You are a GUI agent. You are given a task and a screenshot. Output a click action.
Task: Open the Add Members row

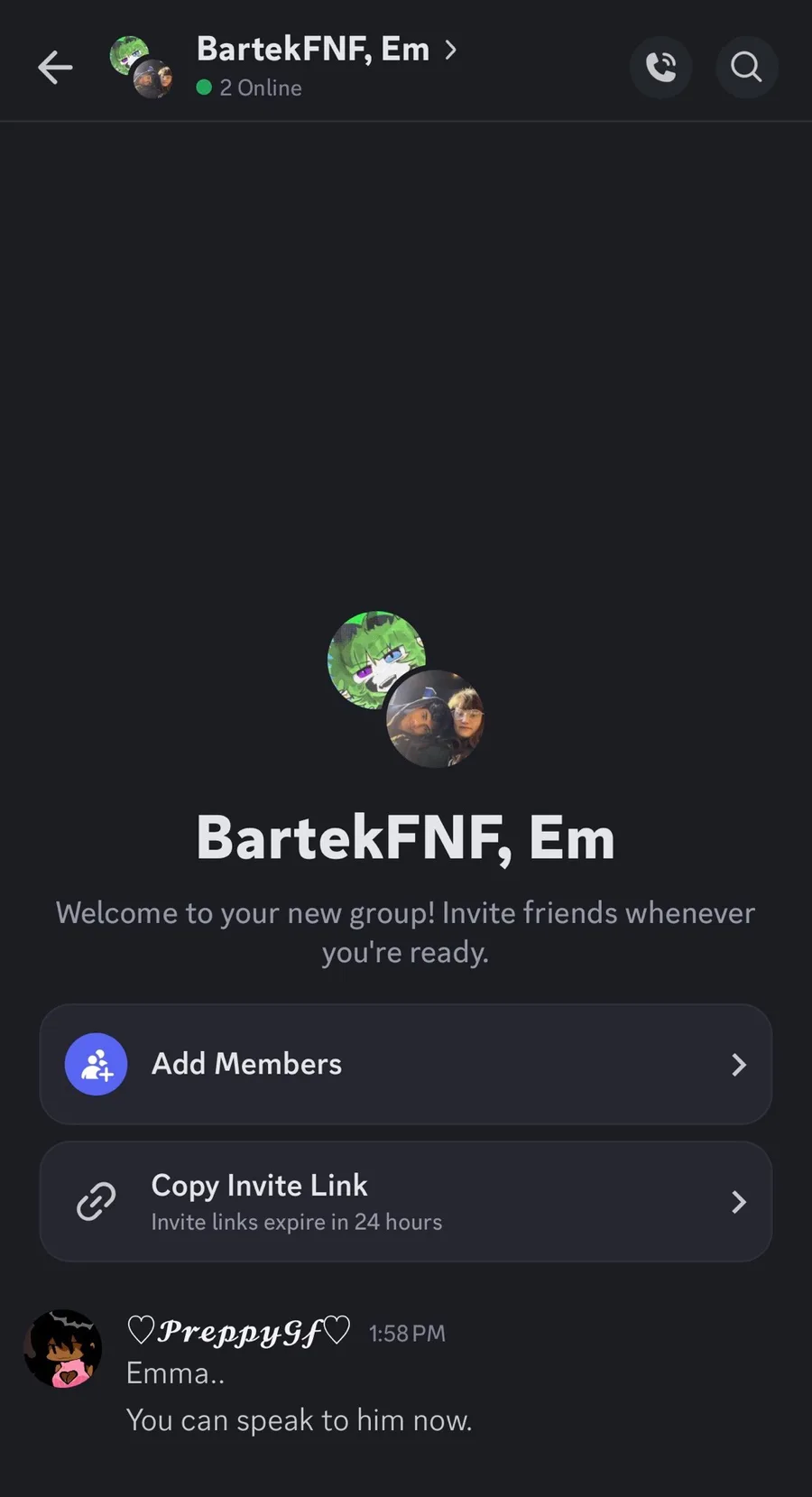[x=406, y=1064]
